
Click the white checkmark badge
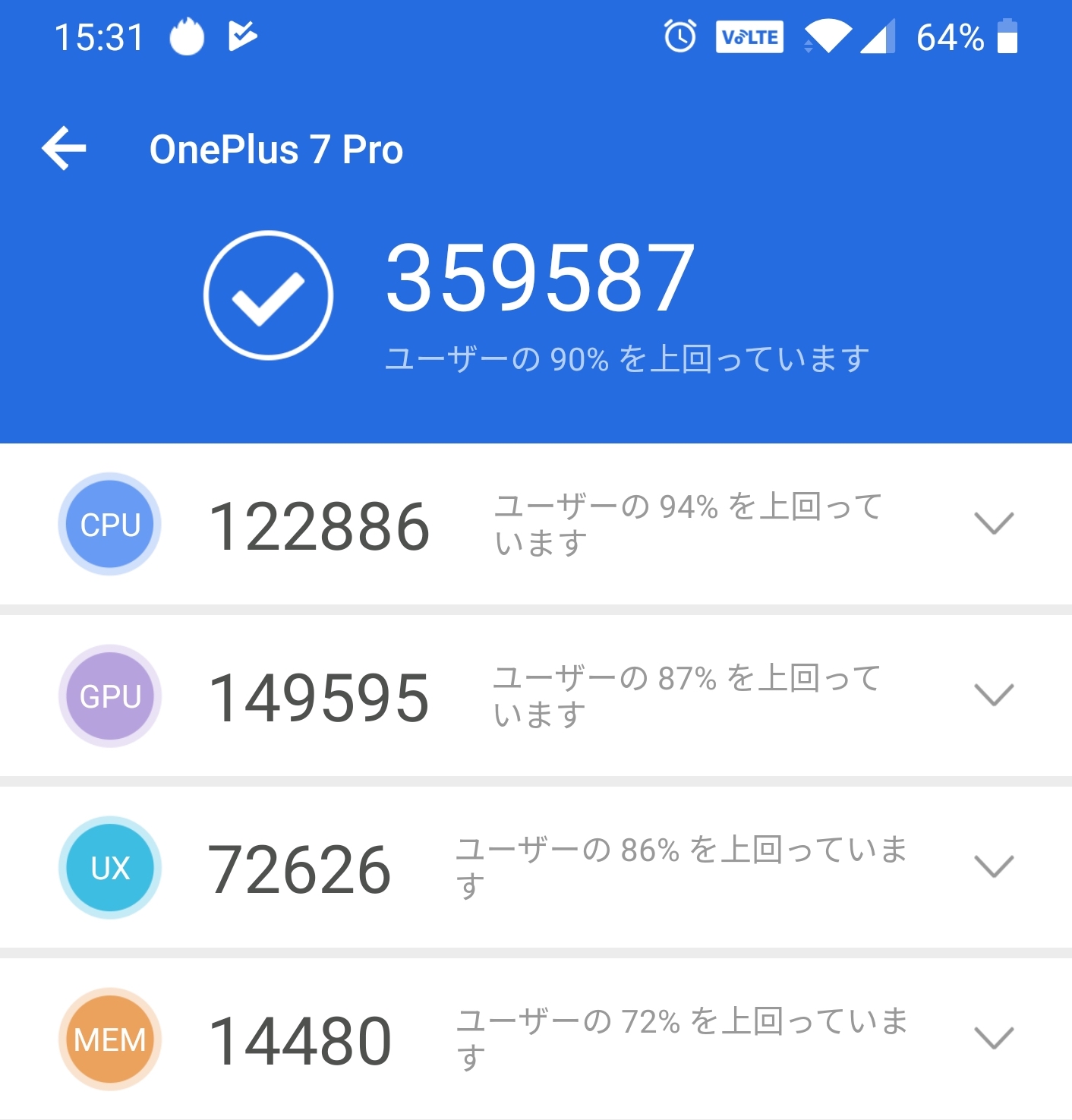click(268, 294)
